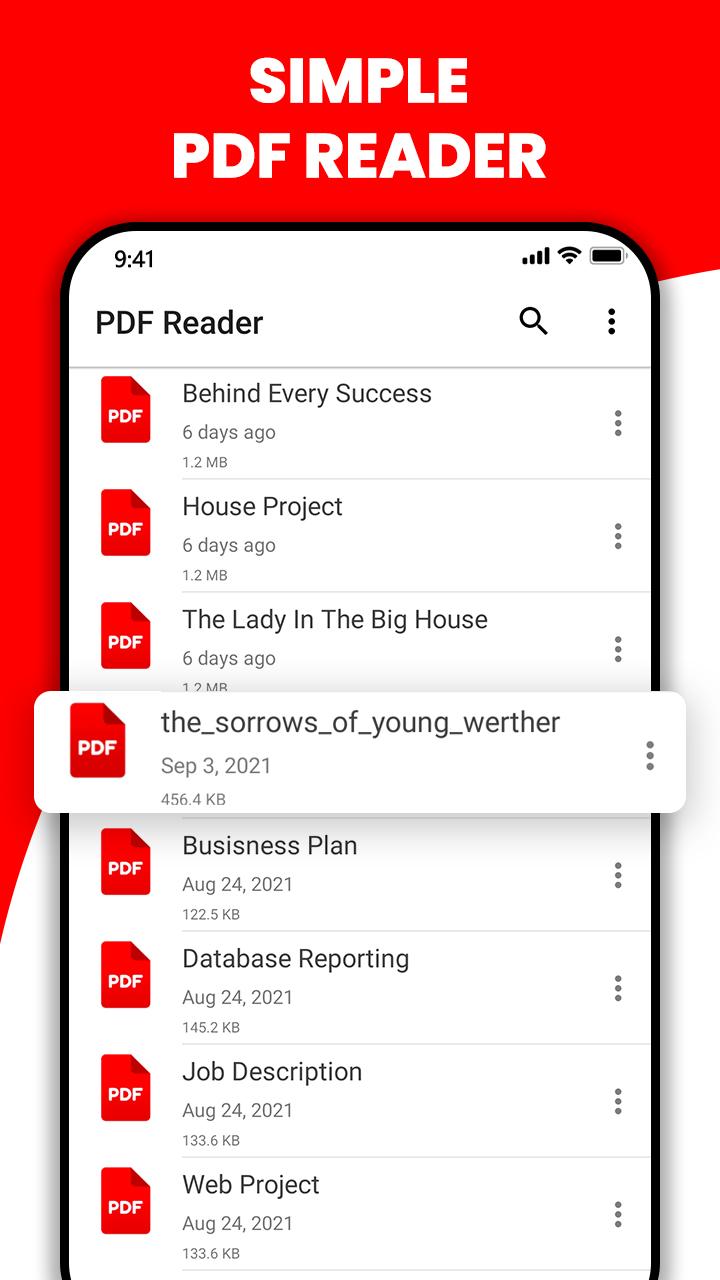Open options menu for the_sorrows_of_young_werther
The width and height of the screenshot is (720, 1280).
click(650, 757)
